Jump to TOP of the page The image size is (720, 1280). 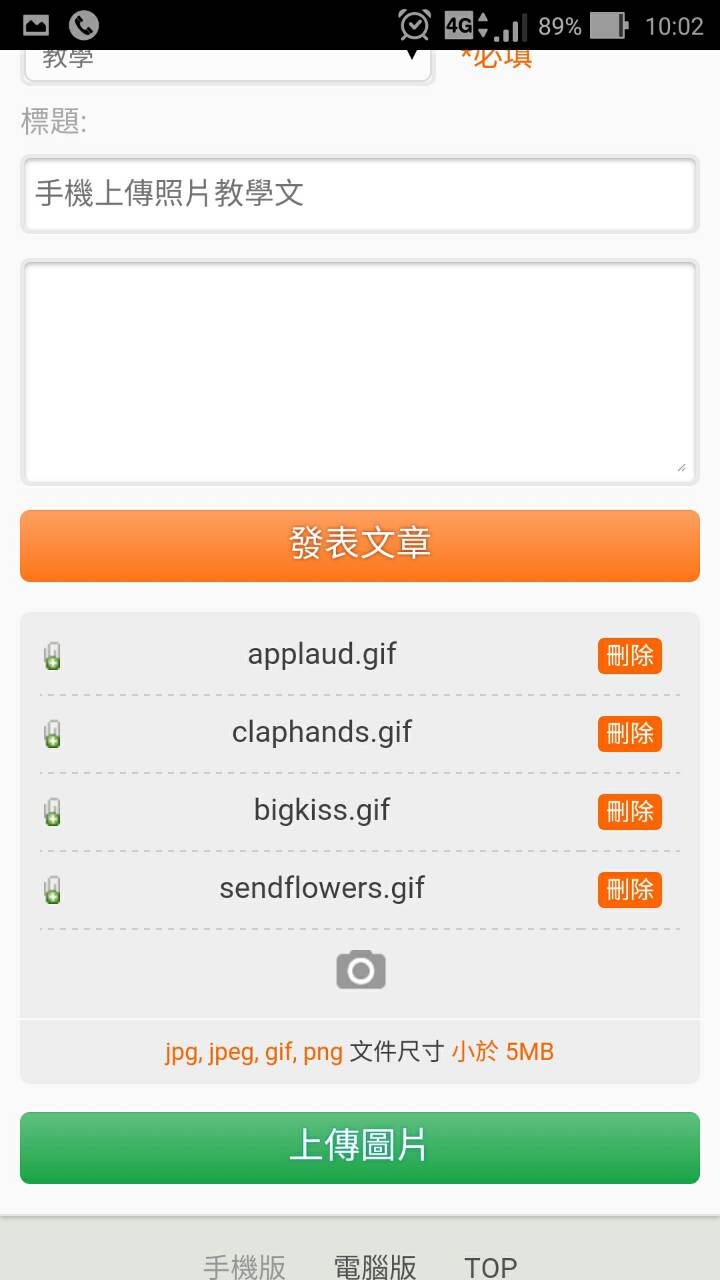pos(490,1267)
